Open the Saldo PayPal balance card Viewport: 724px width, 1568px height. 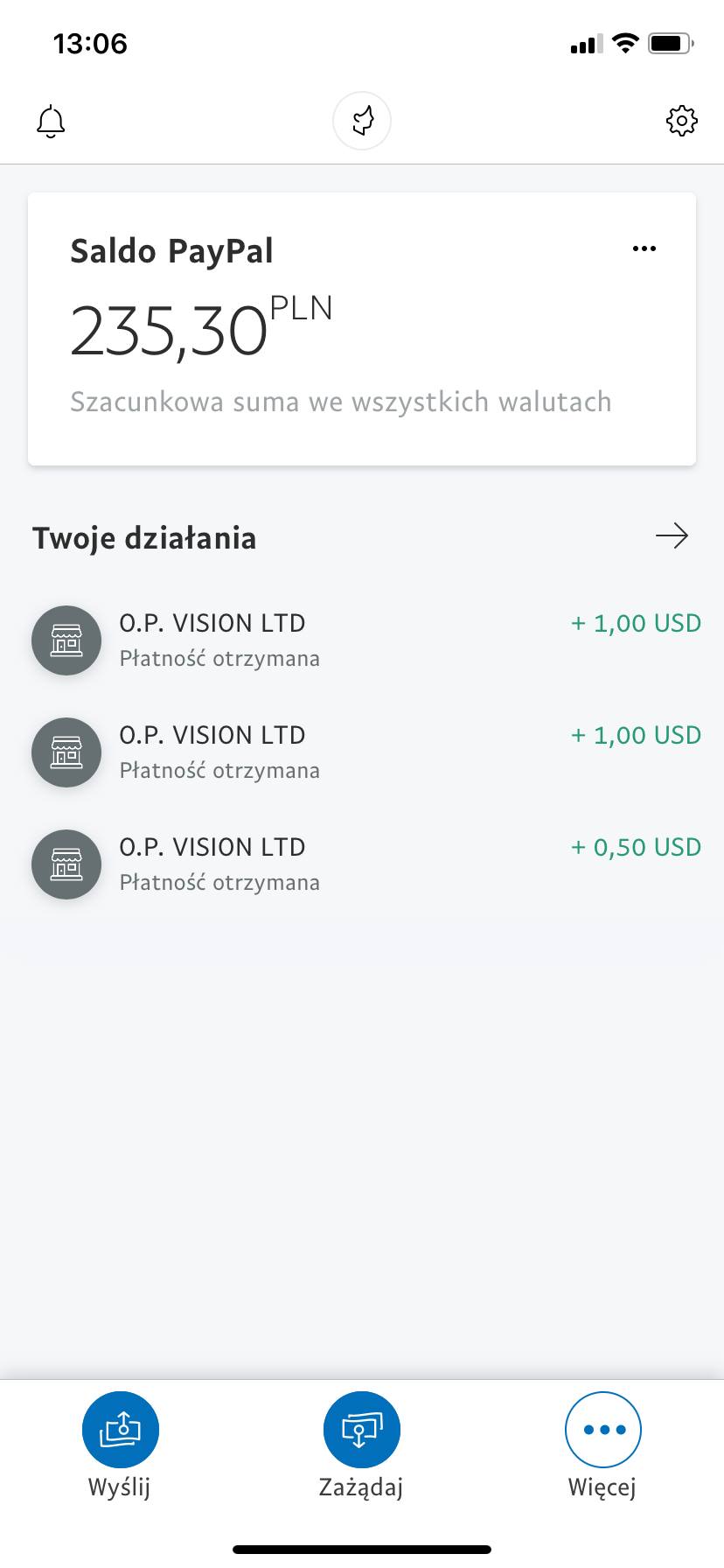[x=362, y=329]
